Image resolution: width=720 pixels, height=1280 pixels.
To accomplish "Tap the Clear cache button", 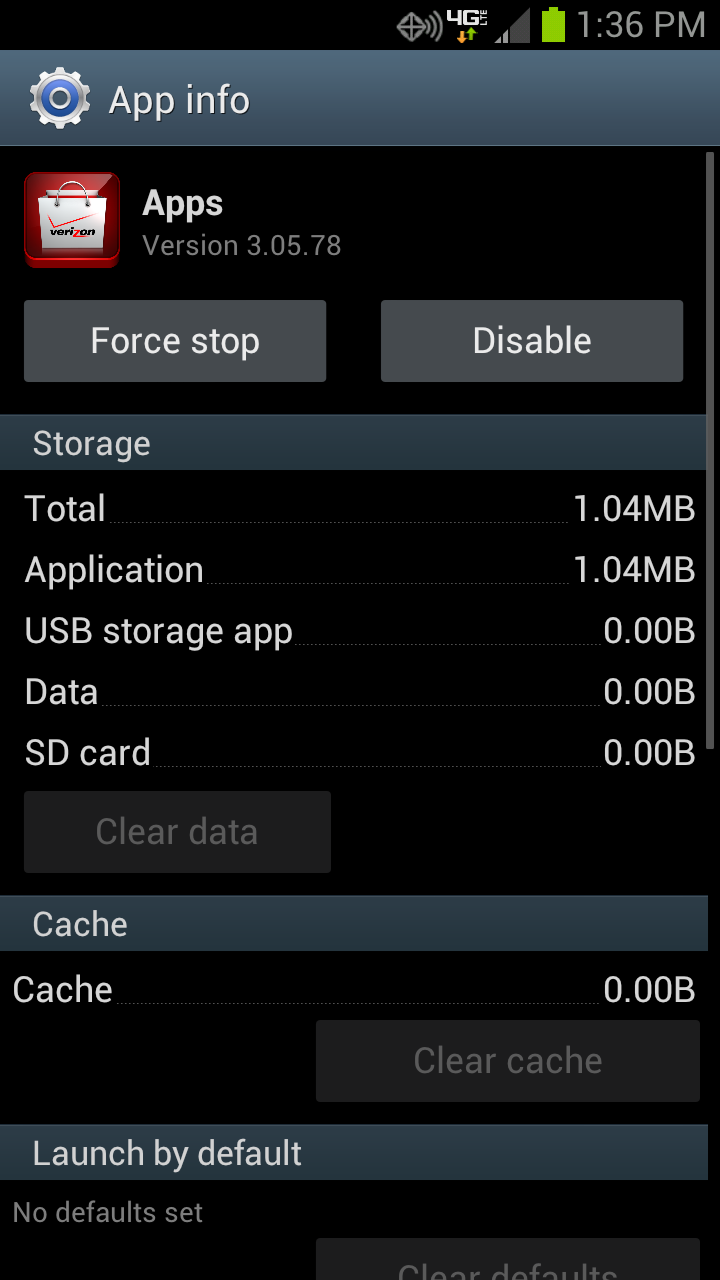I will click(x=507, y=1061).
